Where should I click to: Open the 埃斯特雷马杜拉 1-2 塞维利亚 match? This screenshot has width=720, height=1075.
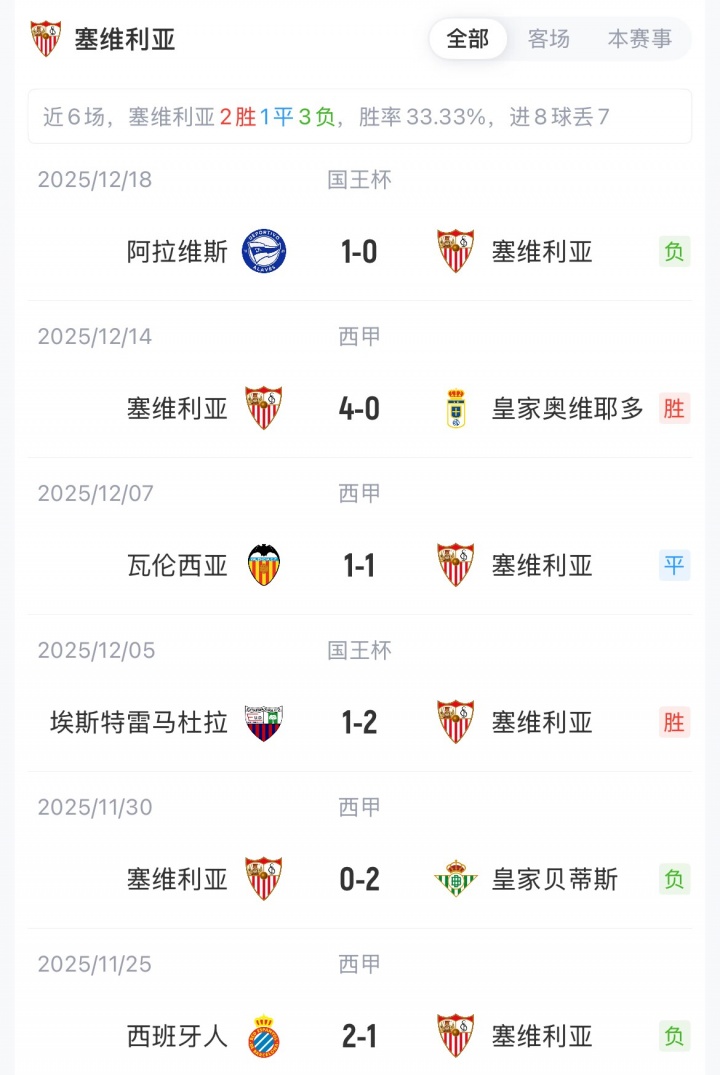point(359,722)
